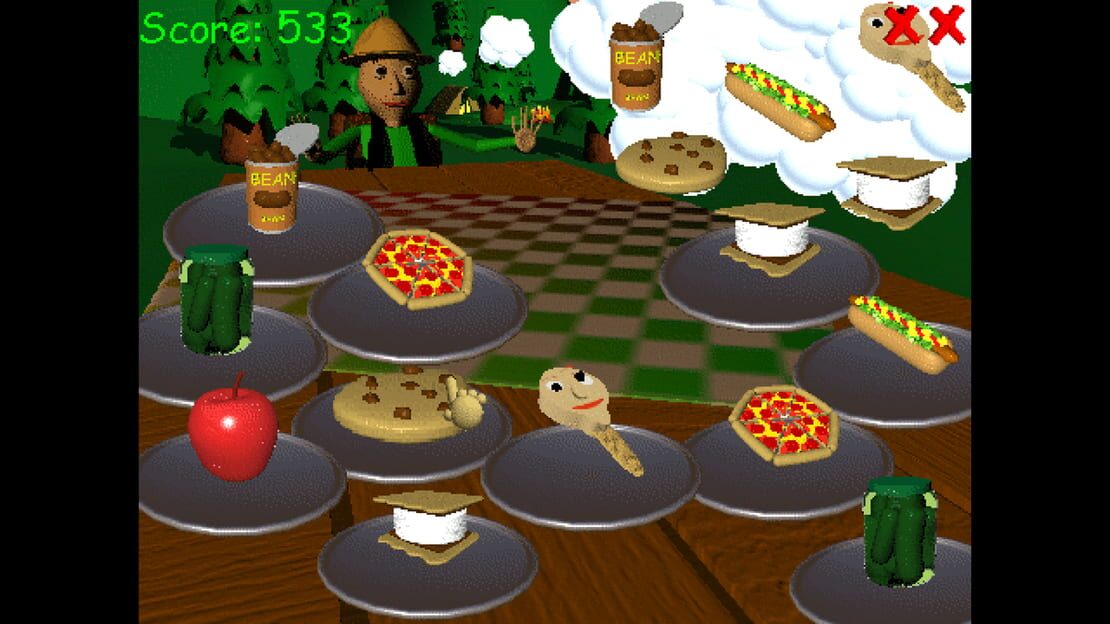Tap the cookie on the plate under the hand

[x=398, y=405]
